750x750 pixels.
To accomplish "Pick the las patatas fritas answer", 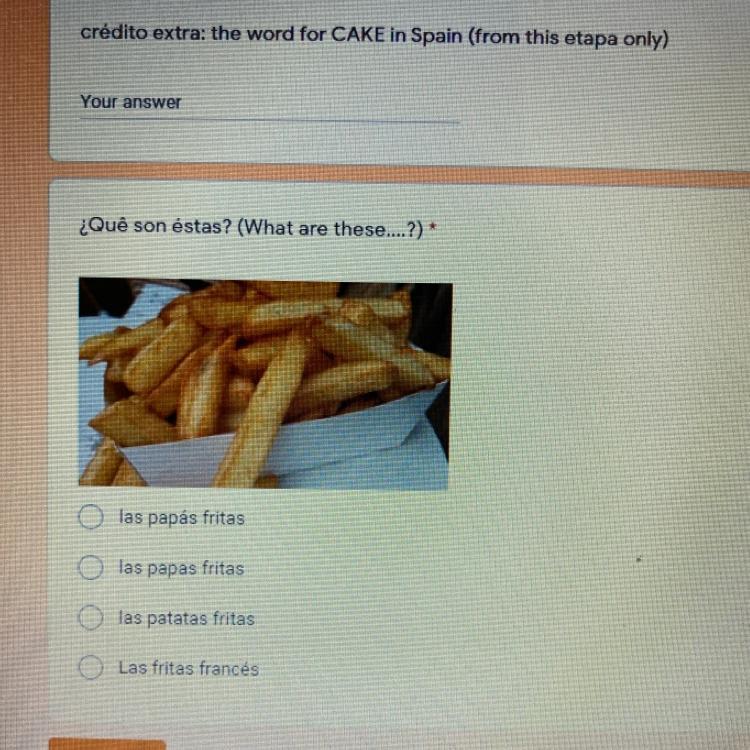I will click(92, 619).
